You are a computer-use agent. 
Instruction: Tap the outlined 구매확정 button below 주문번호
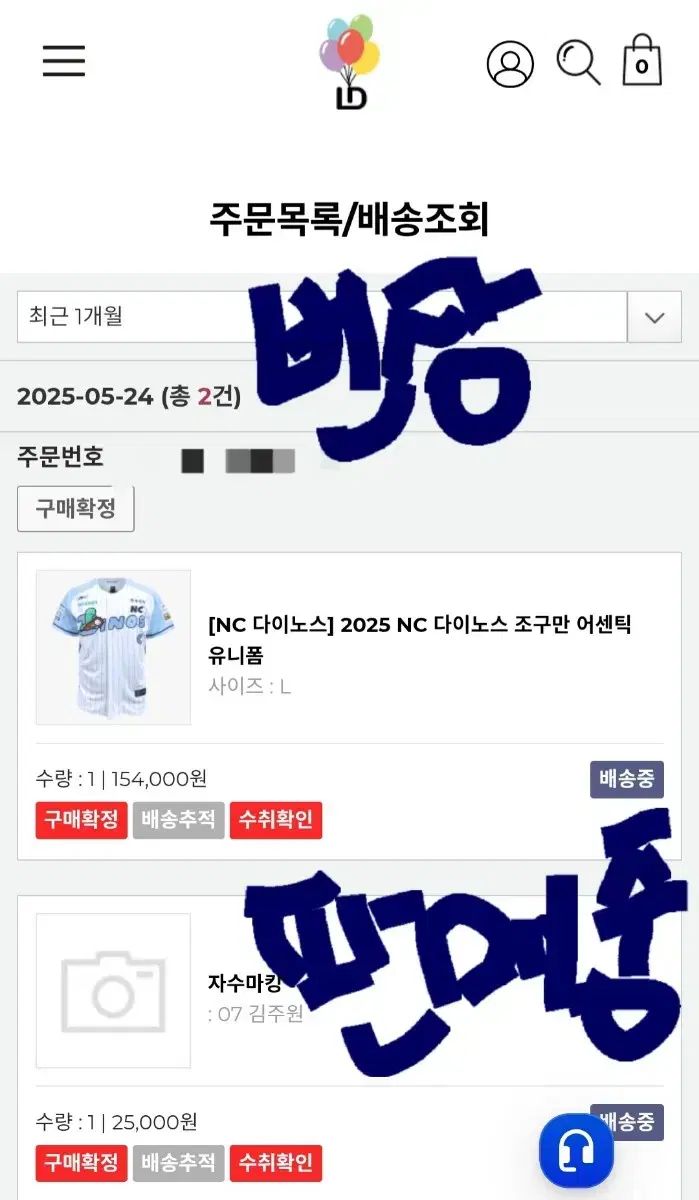pyautogui.click(x=76, y=508)
